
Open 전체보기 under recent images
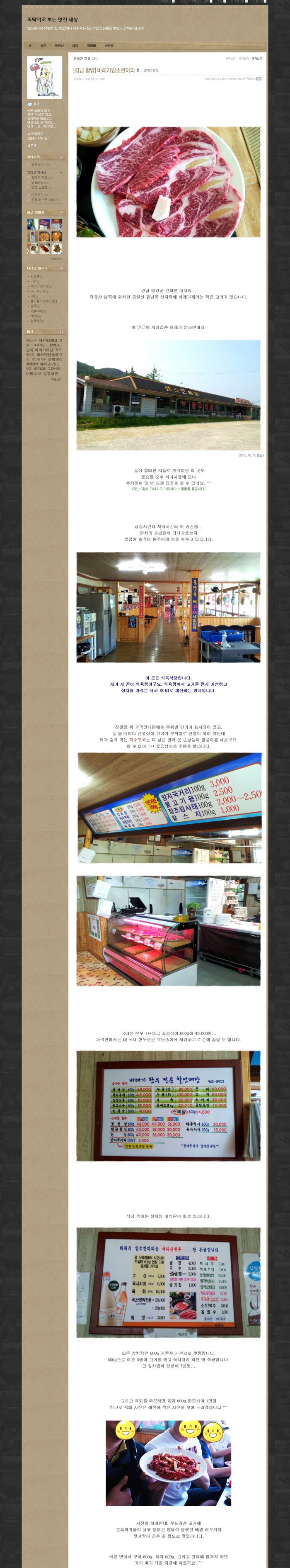(x=56, y=259)
